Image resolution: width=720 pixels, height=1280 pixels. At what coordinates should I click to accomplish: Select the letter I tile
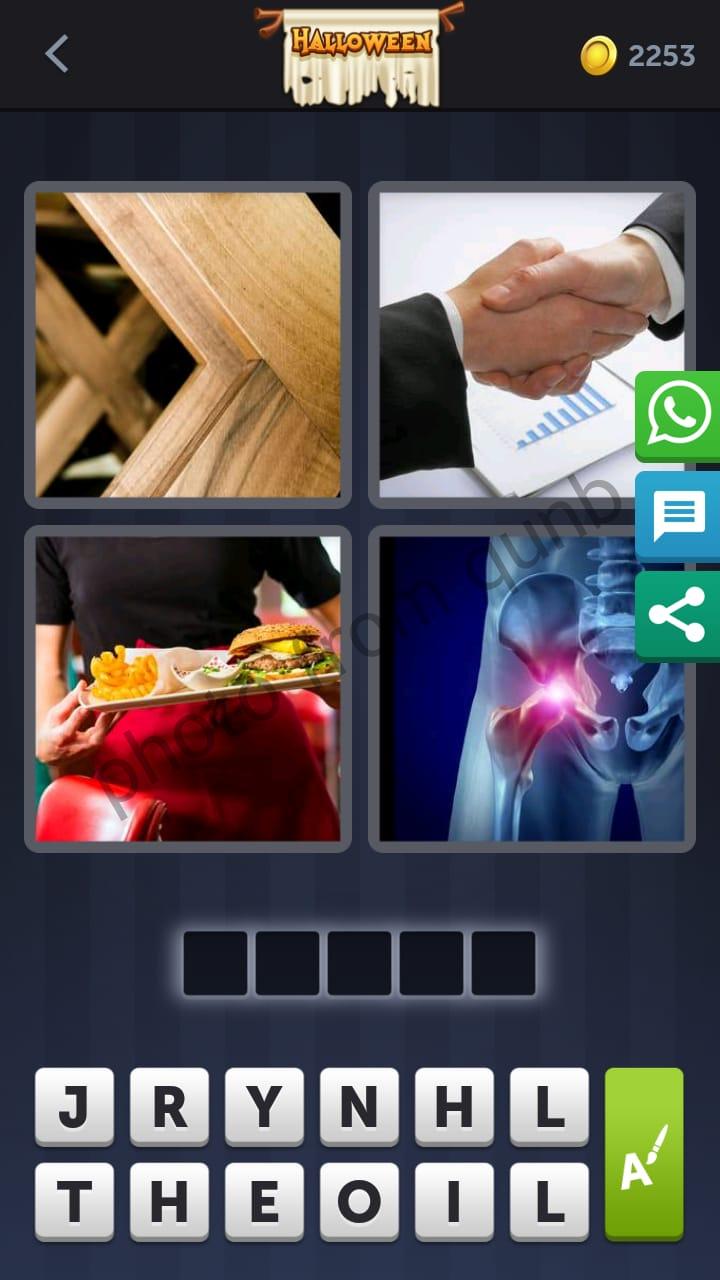[454, 1201]
